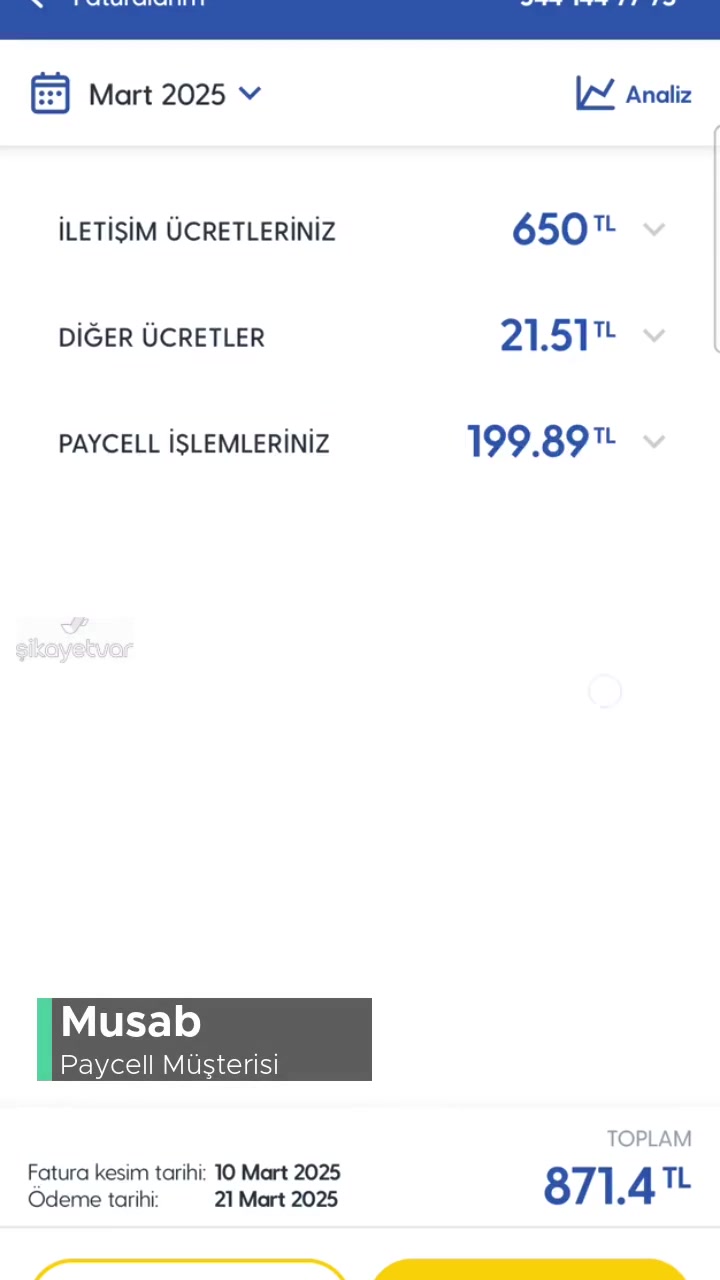Expand the Diğer Ücretler details
The width and height of the screenshot is (720, 1280).
[654, 336]
